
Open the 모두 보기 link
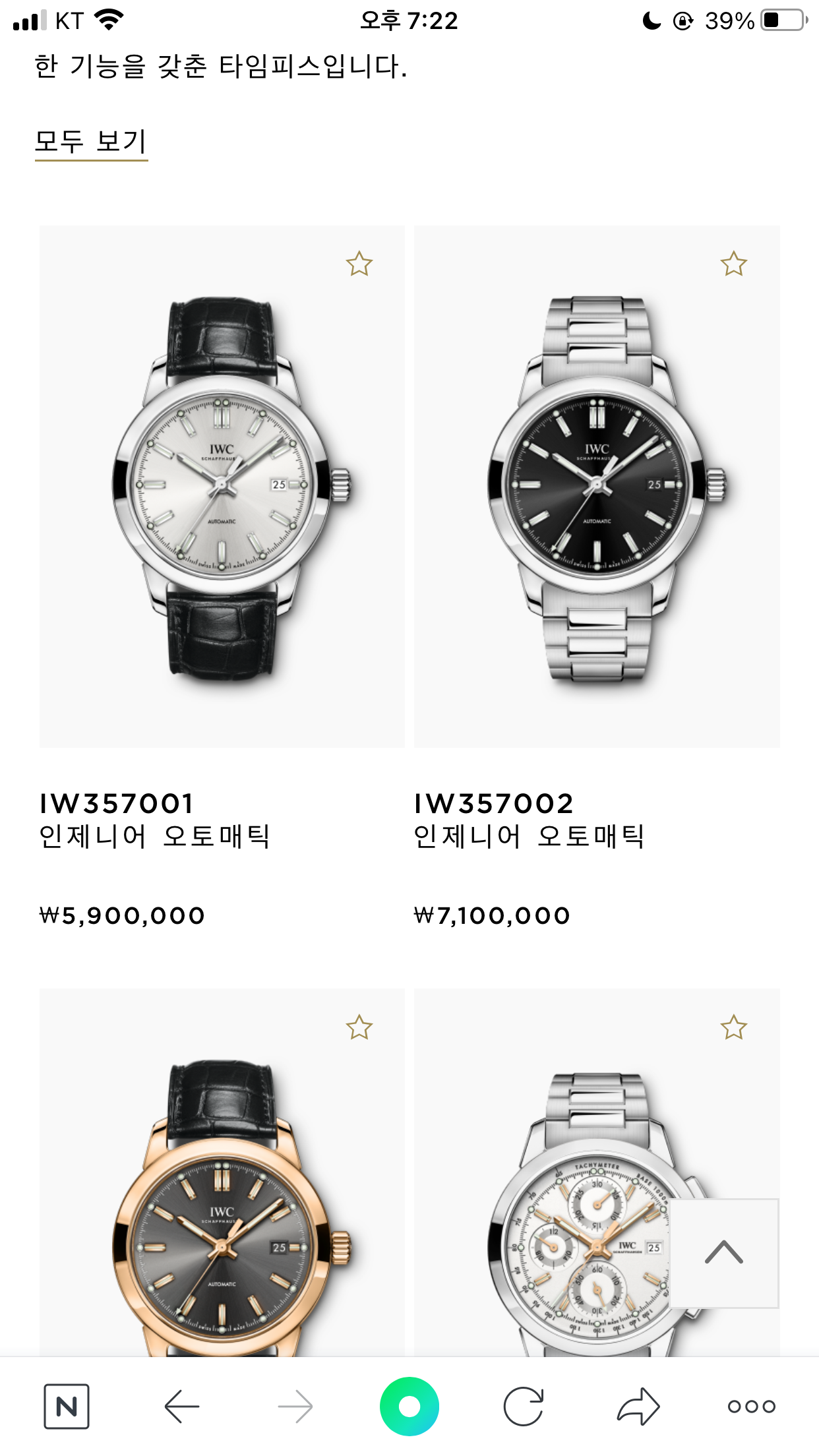(x=90, y=141)
